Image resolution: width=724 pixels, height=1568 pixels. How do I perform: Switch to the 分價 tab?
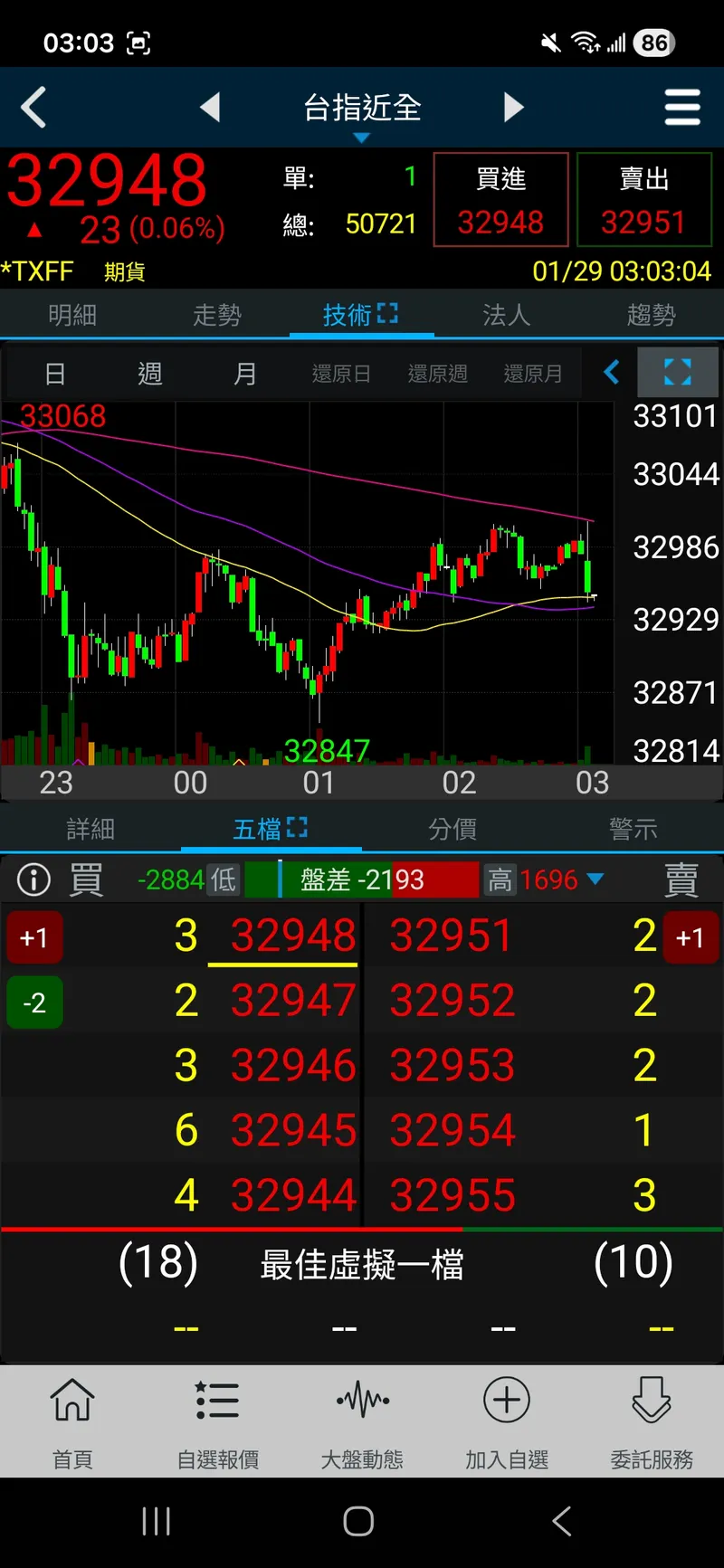(x=452, y=829)
